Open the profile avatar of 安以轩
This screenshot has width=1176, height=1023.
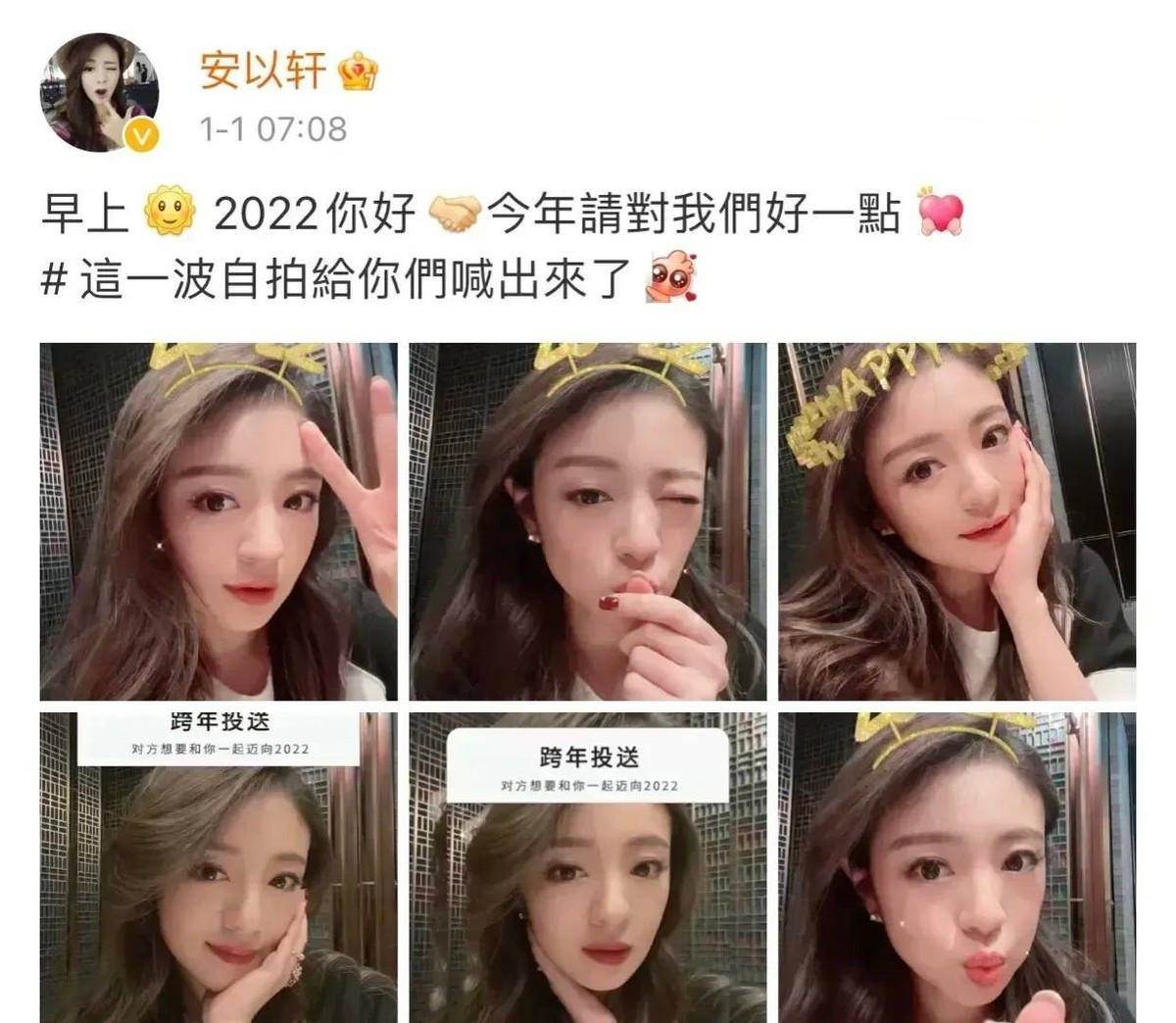click(x=98, y=91)
